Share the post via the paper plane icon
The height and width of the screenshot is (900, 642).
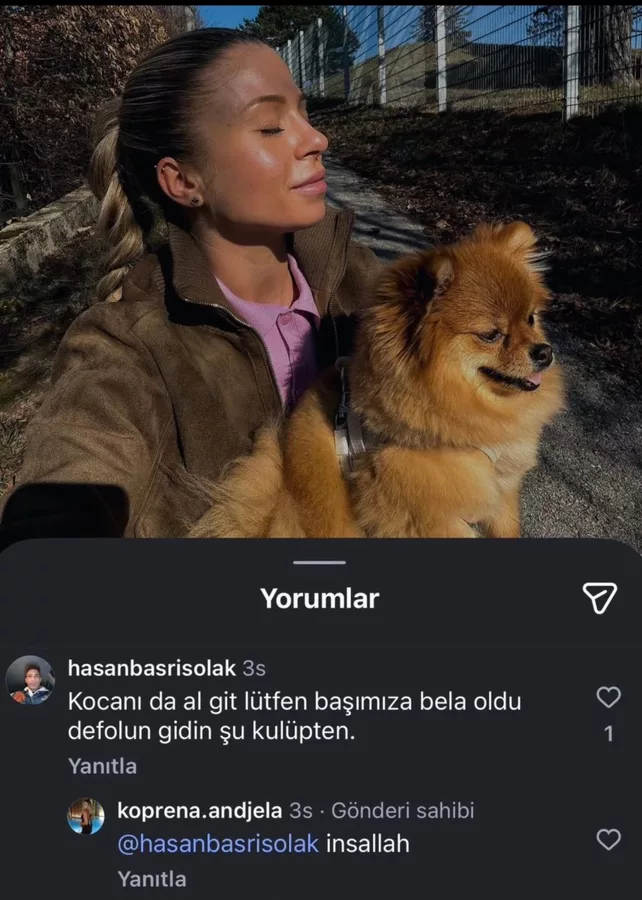(599, 598)
